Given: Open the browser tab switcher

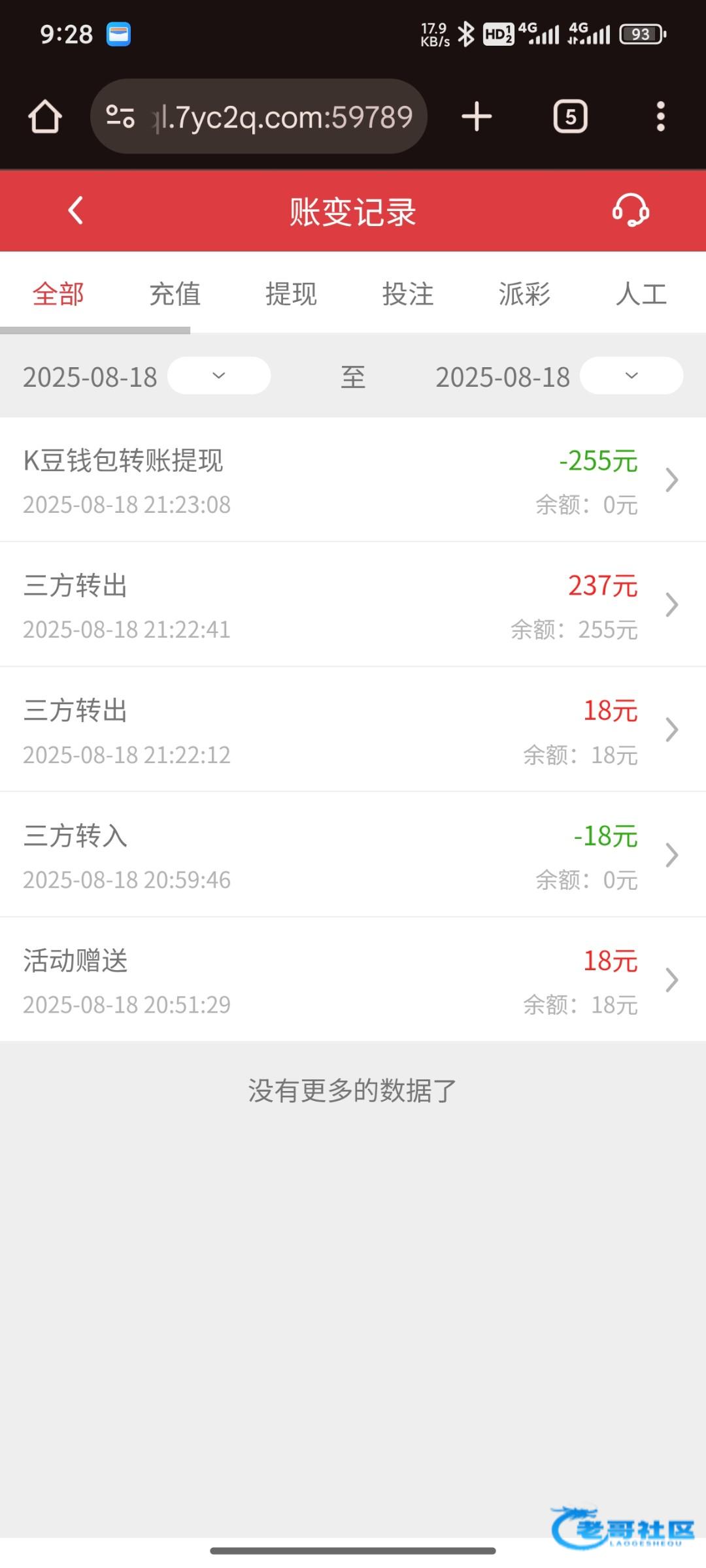Looking at the screenshot, I should pos(570,117).
